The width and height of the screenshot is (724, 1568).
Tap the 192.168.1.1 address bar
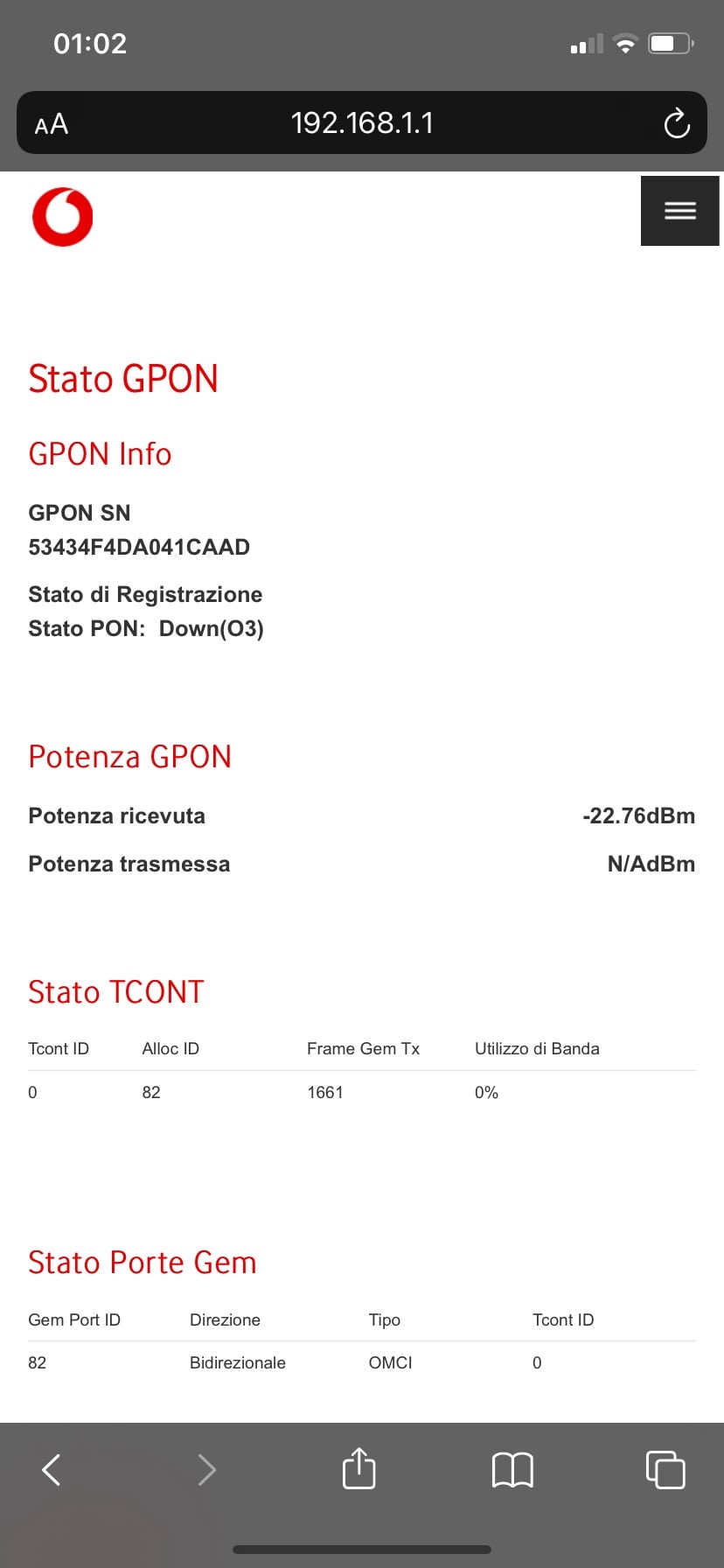click(362, 122)
